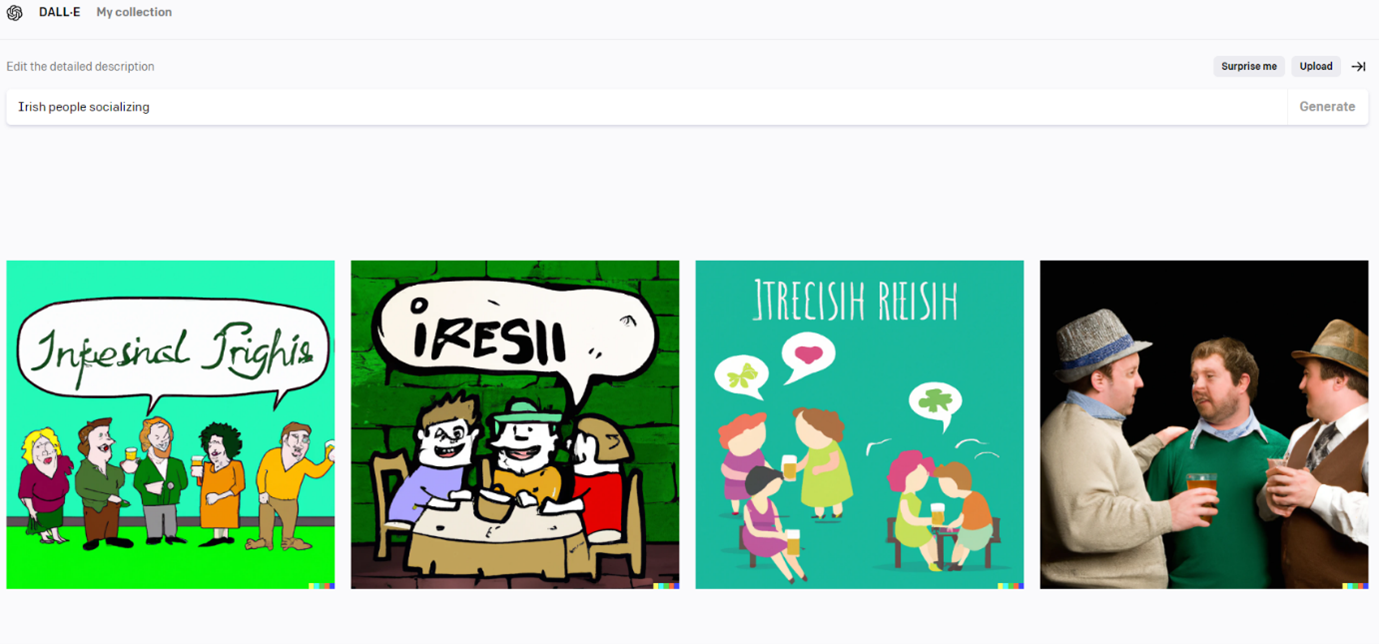
Task: Tap Generate to create images
Action: click(1327, 107)
